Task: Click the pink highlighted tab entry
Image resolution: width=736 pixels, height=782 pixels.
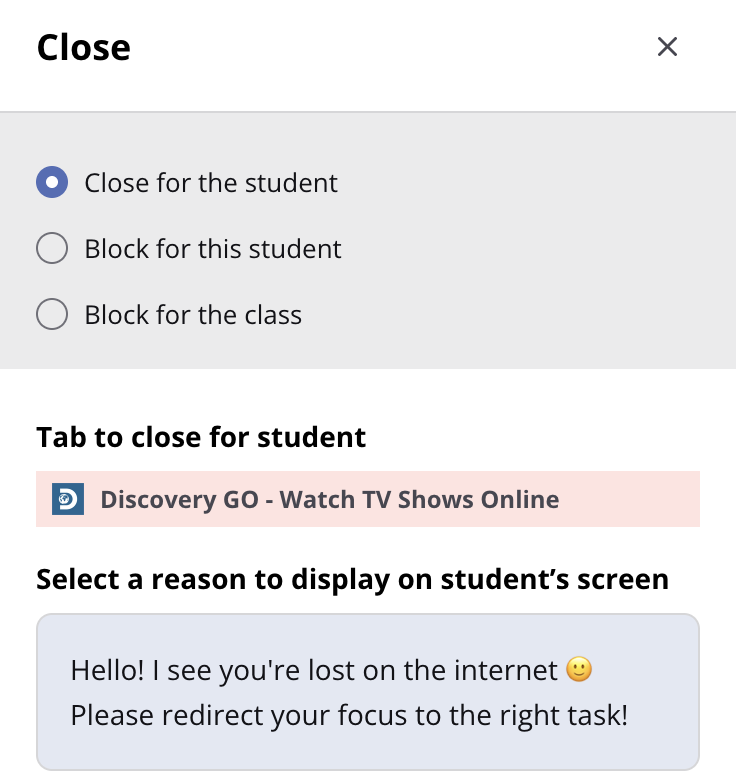Action: coord(368,499)
